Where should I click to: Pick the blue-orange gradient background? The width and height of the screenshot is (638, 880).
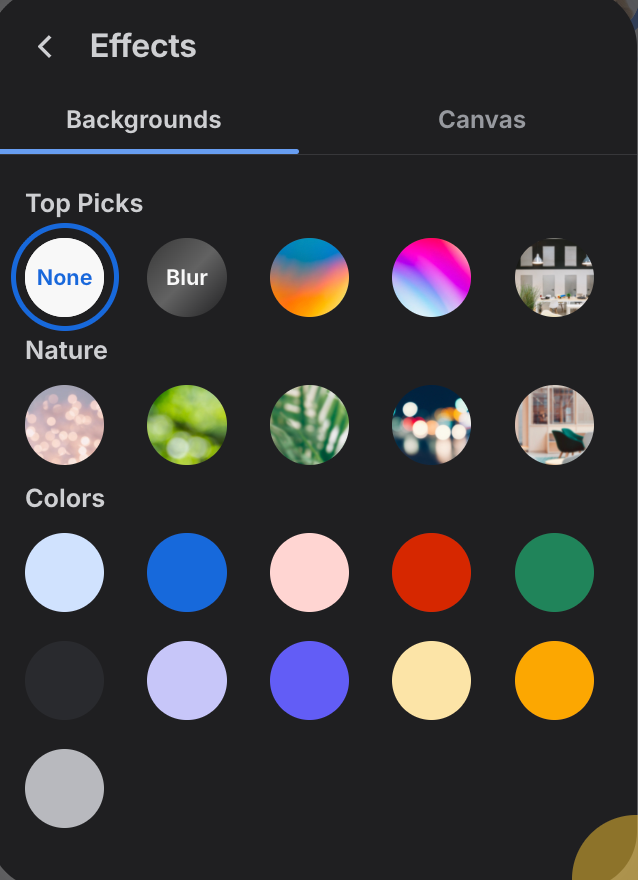click(x=309, y=278)
